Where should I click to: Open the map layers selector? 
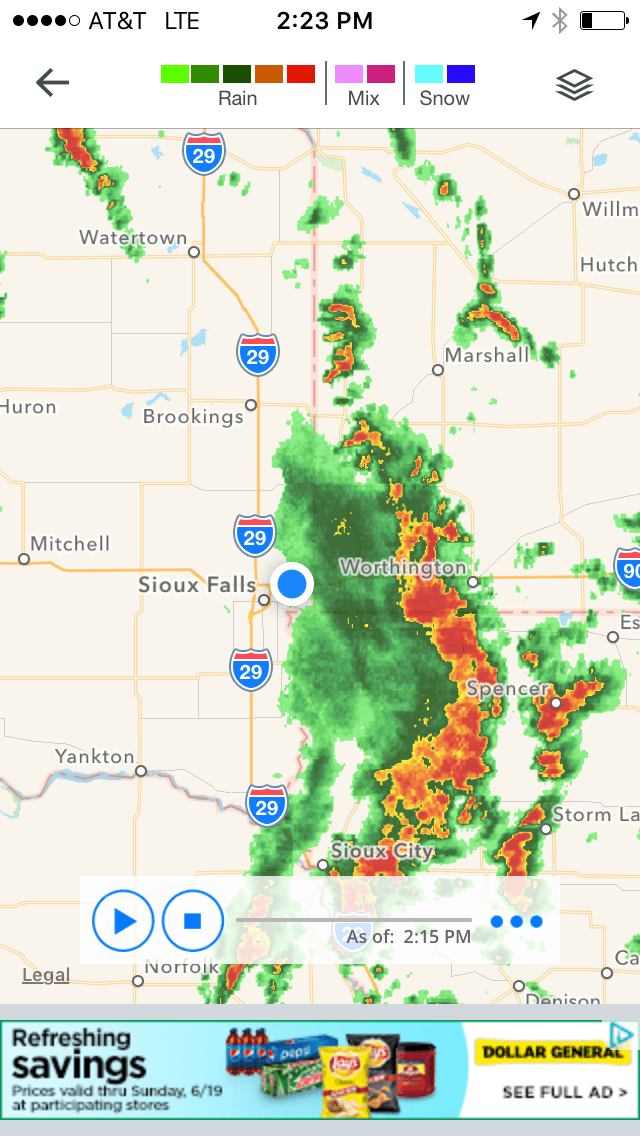(x=574, y=85)
